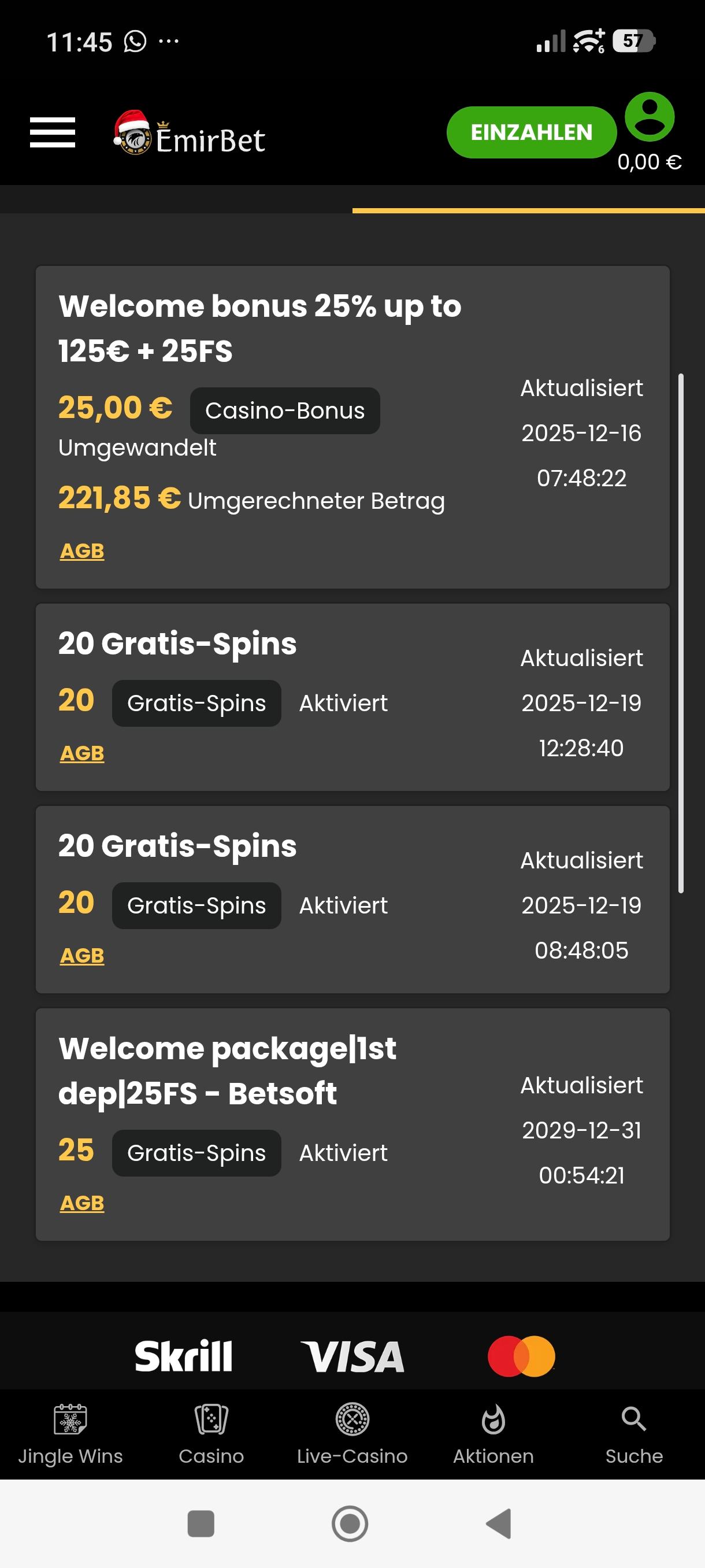This screenshot has height=1568, width=705.
Task: Open Suche search tab
Action: pos(634,1434)
